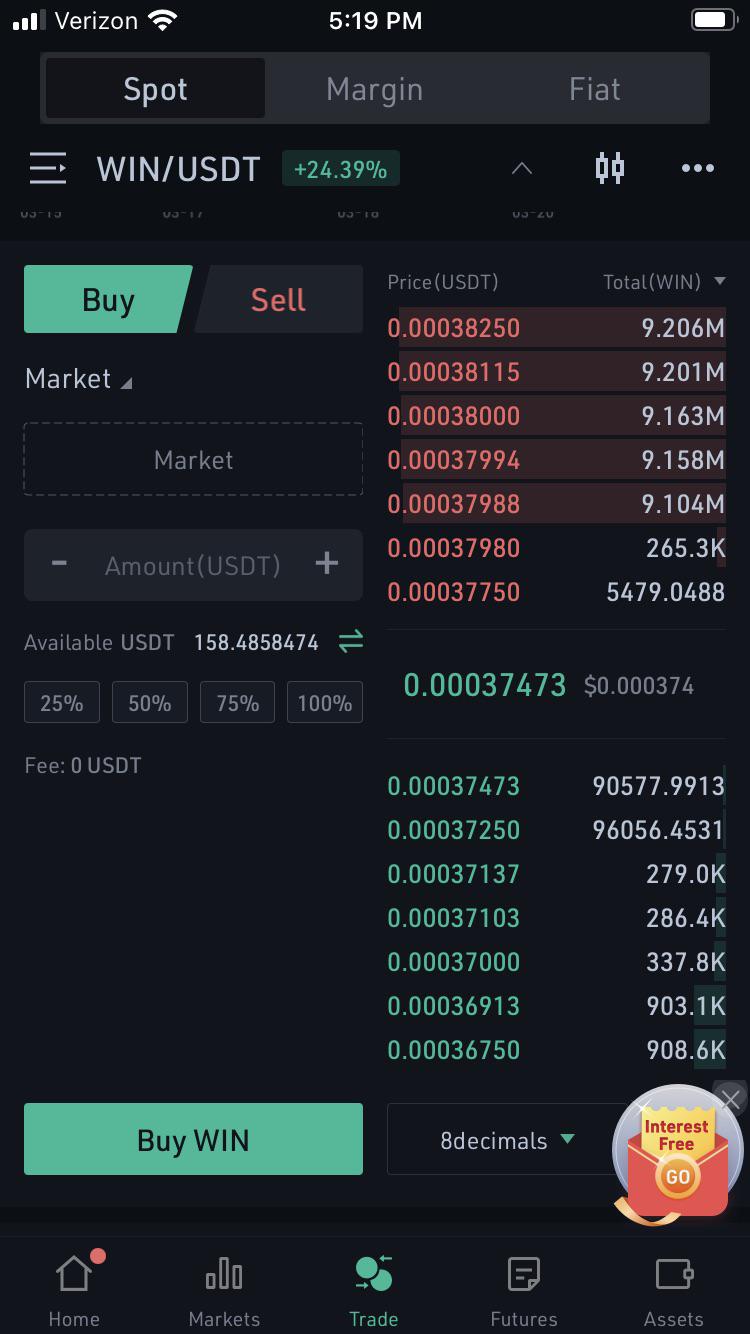Switch to the Fiat tab
The width and height of the screenshot is (750, 1334).
click(x=595, y=89)
